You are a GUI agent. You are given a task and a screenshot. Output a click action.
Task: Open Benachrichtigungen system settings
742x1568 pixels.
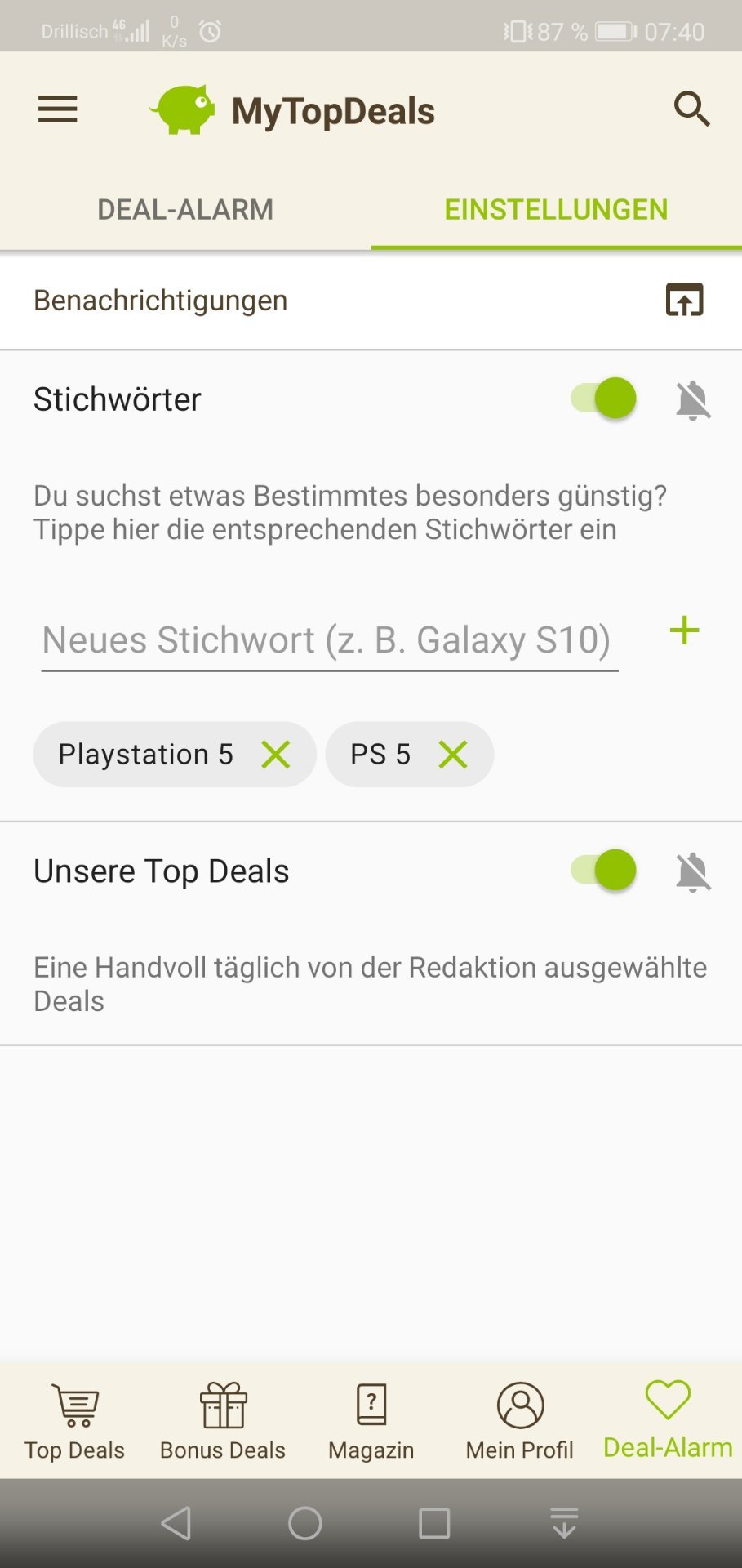tap(684, 300)
